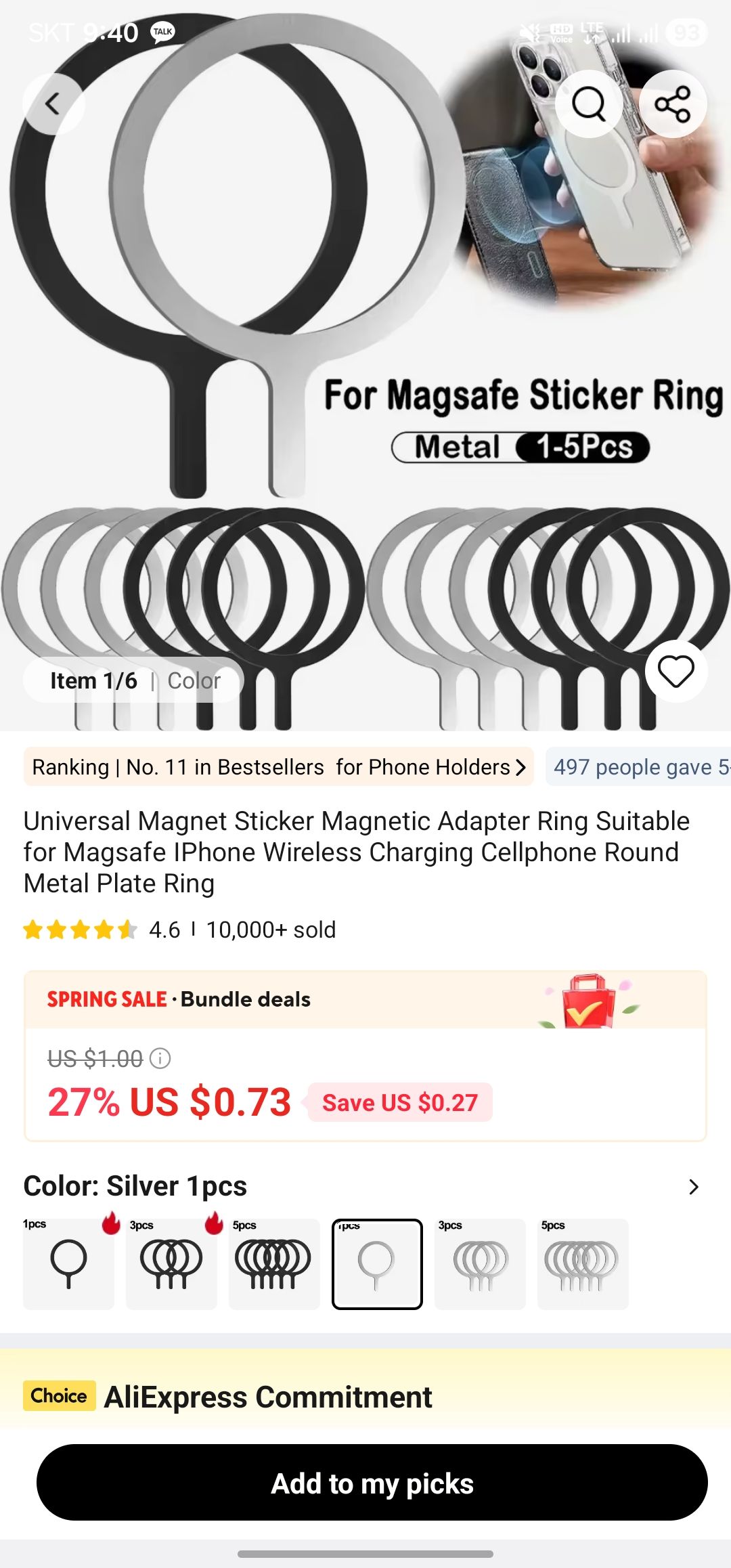Go back using the arrow icon
This screenshot has height=1568, width=731.
tap(53, 104)
